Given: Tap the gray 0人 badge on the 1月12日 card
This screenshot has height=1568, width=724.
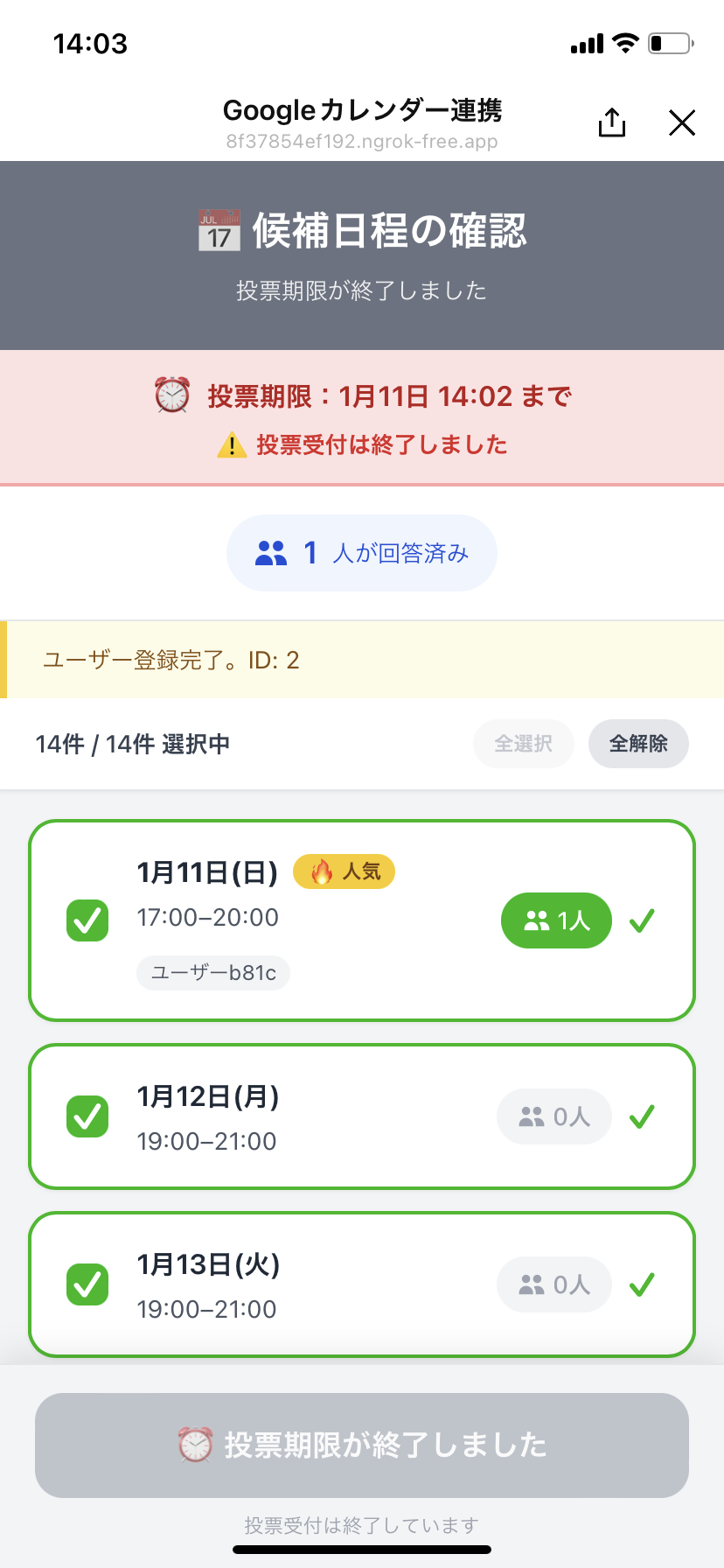Looking at the screenshot, I should coord(553,1116).
